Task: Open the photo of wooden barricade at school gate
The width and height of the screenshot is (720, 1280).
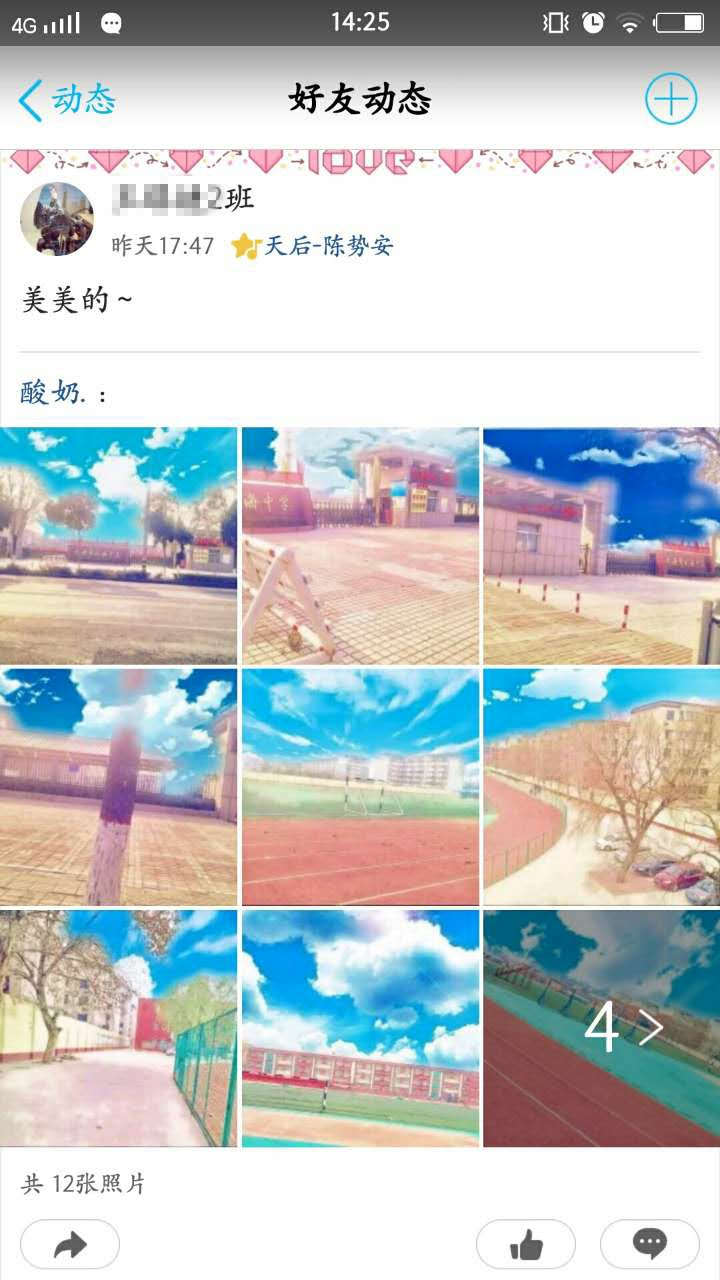Action: click(360, 546)
